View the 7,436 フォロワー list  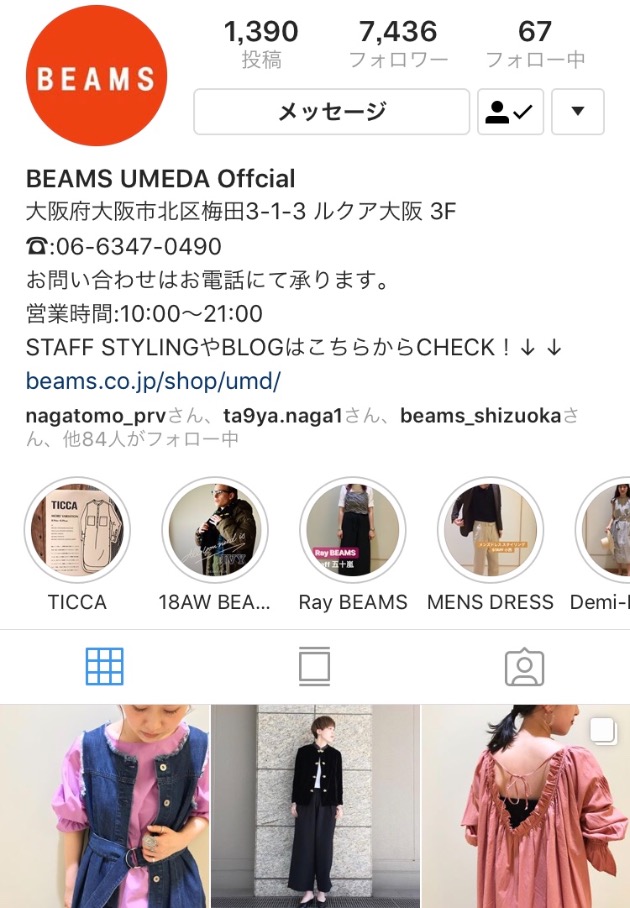point(398,45)
